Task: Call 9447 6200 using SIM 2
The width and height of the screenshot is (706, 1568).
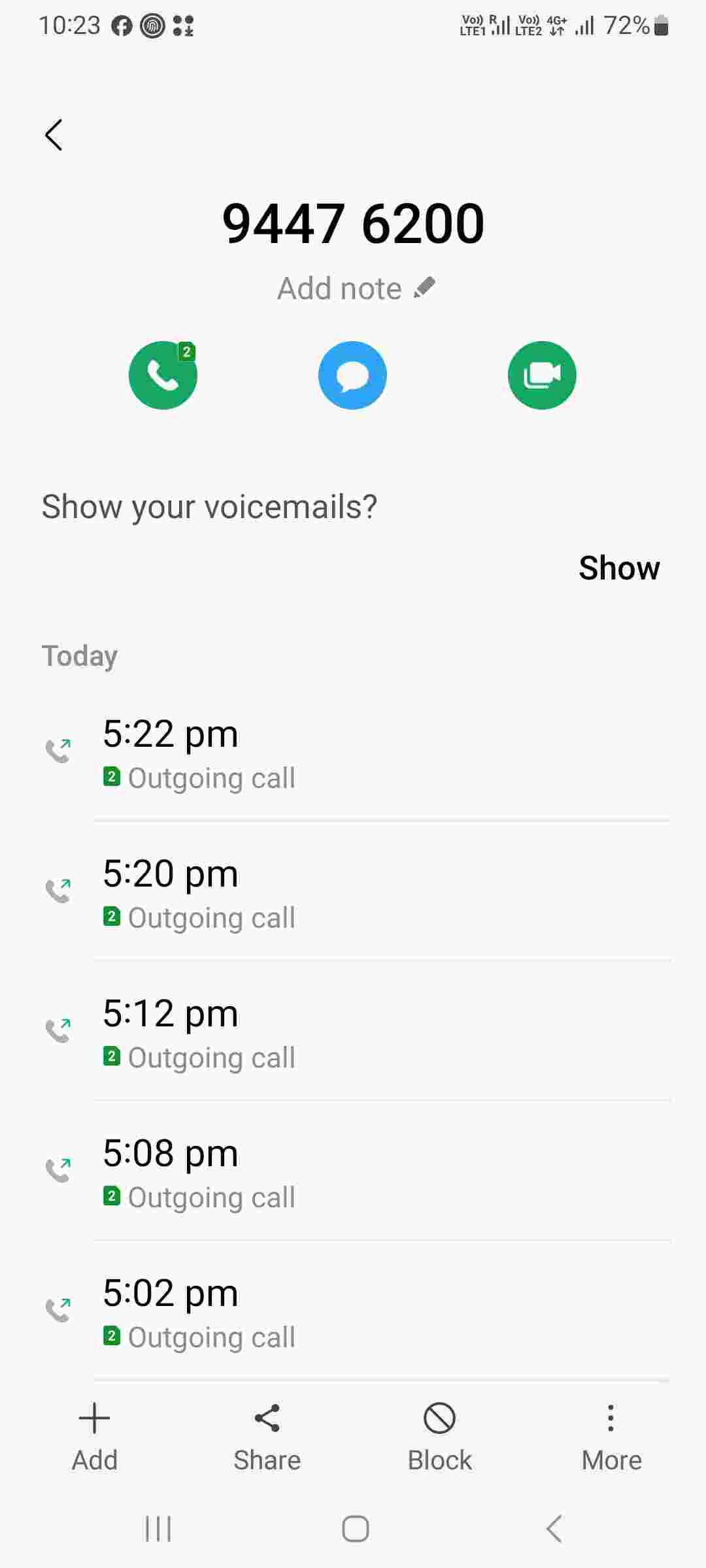Action: [x=163, y=376]
